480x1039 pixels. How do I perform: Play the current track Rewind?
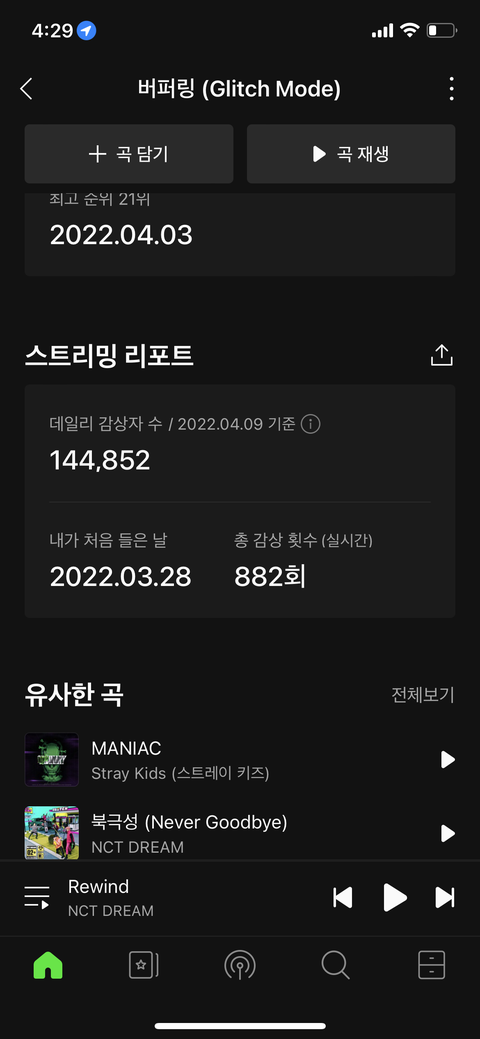394,897
